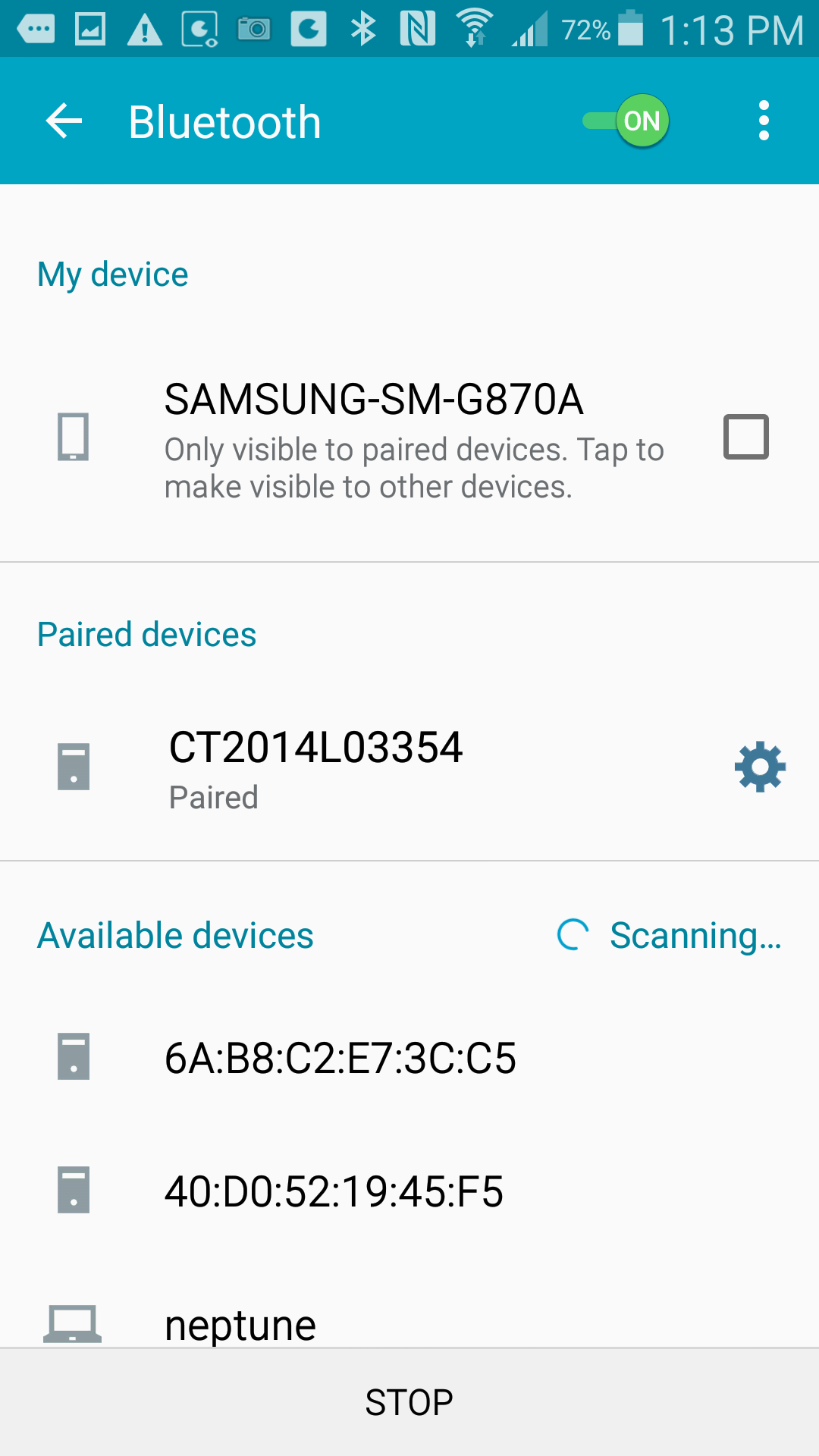Viewport: 819px width, 1456px height.
Task: Pair with device 6A:B8:C2:E7:3C:C5
Action: coord(340,1058)
